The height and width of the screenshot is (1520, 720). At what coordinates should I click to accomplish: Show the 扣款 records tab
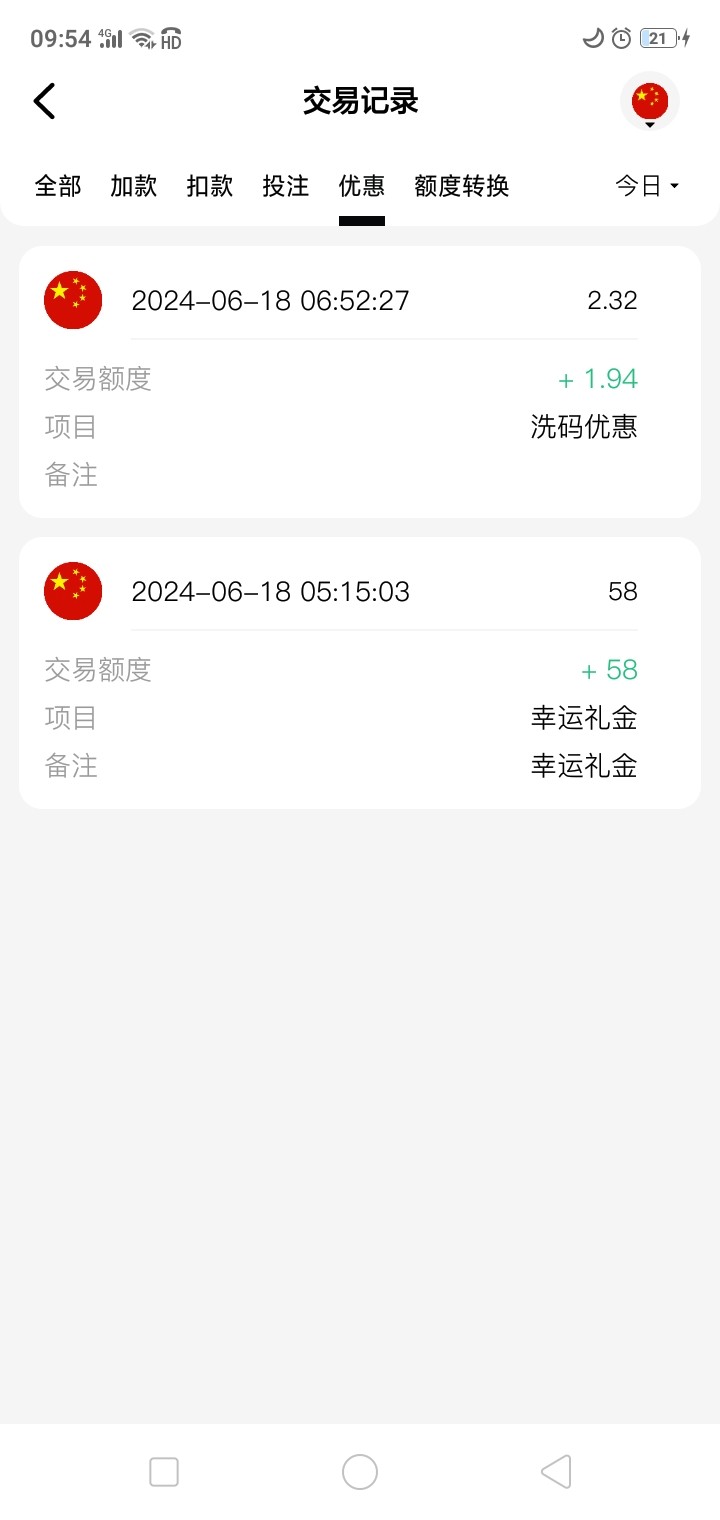210,186
